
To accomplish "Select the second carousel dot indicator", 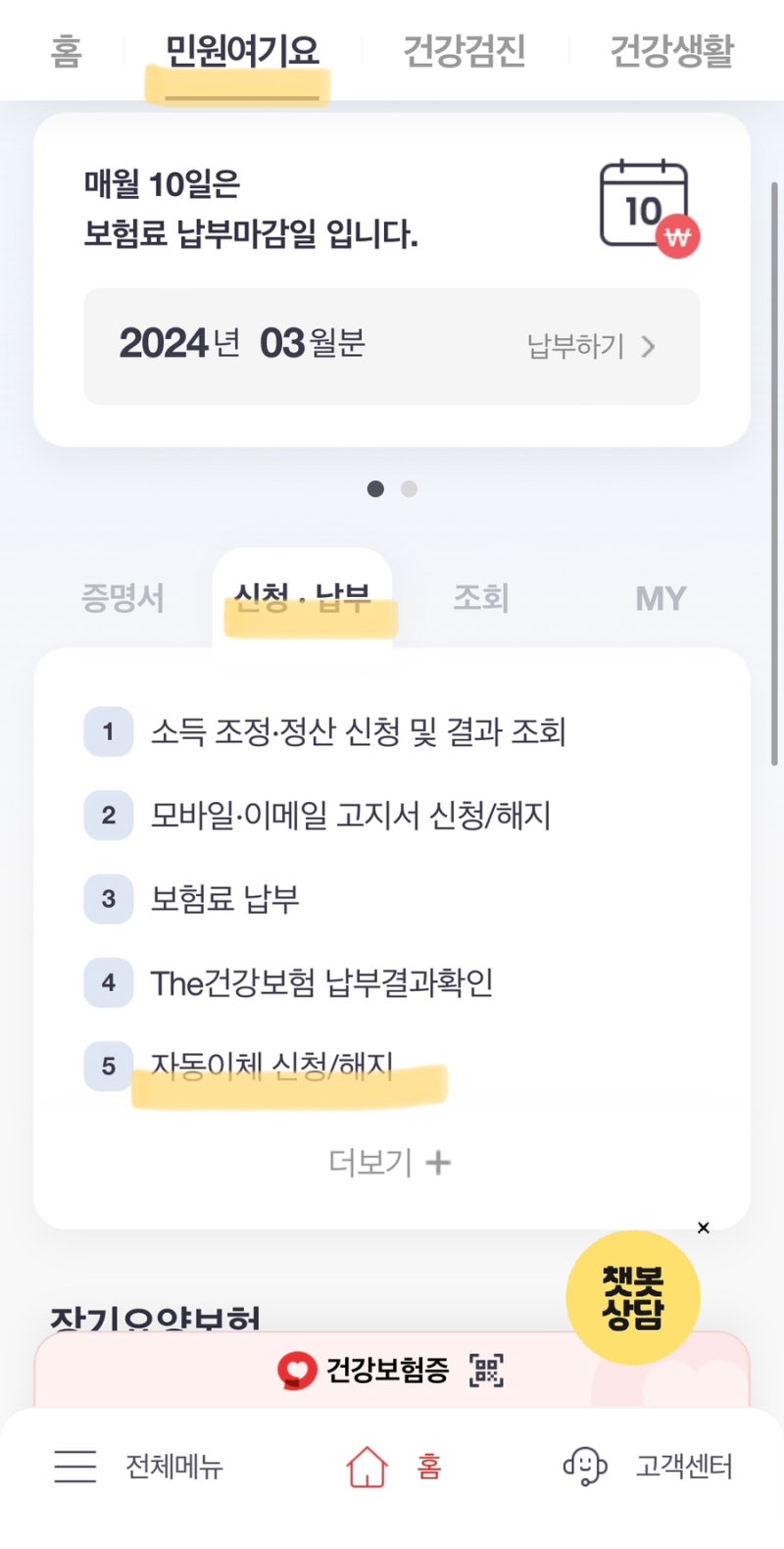I will 407,488.
